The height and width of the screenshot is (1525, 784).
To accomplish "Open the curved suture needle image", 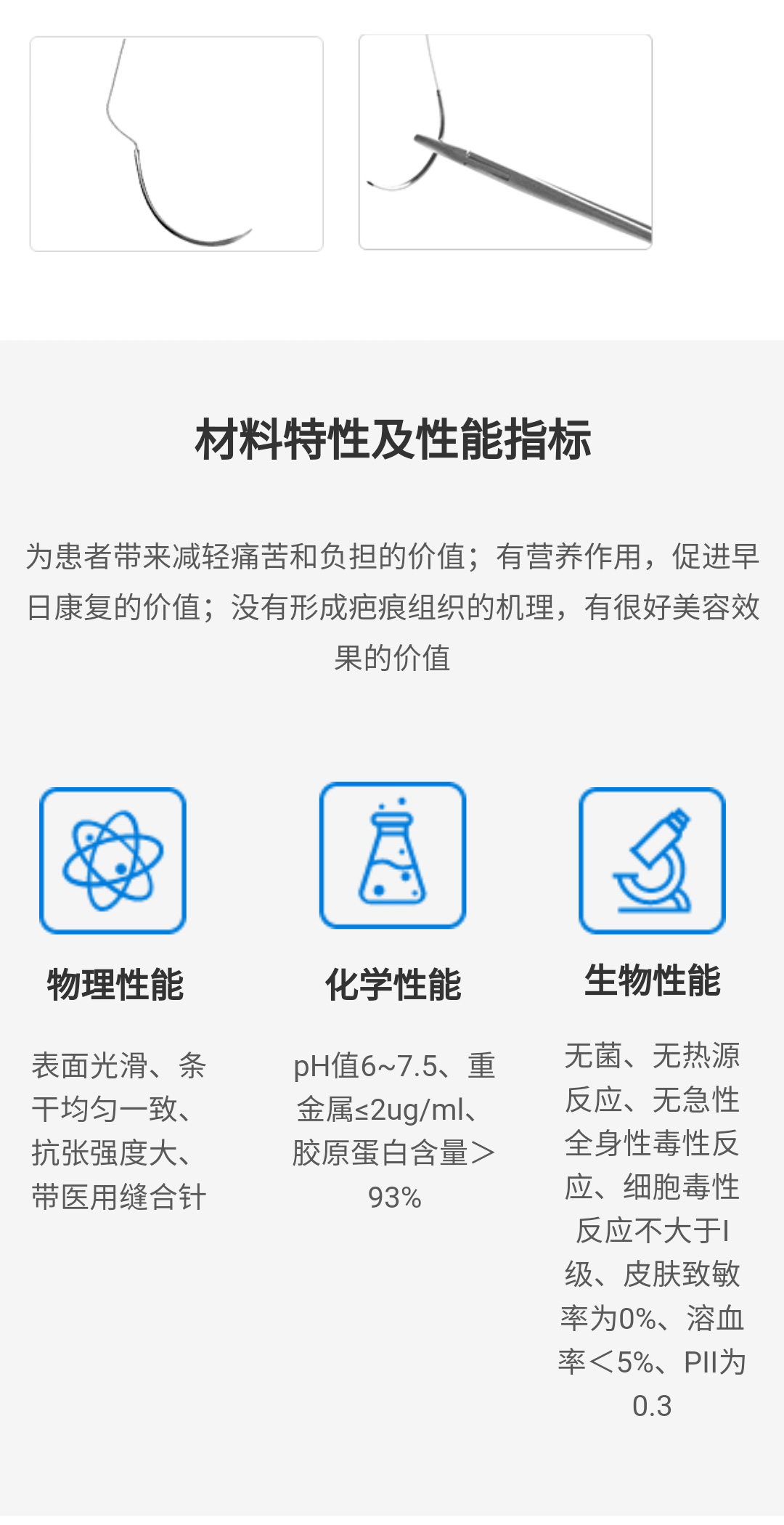I will coord(176,144).
